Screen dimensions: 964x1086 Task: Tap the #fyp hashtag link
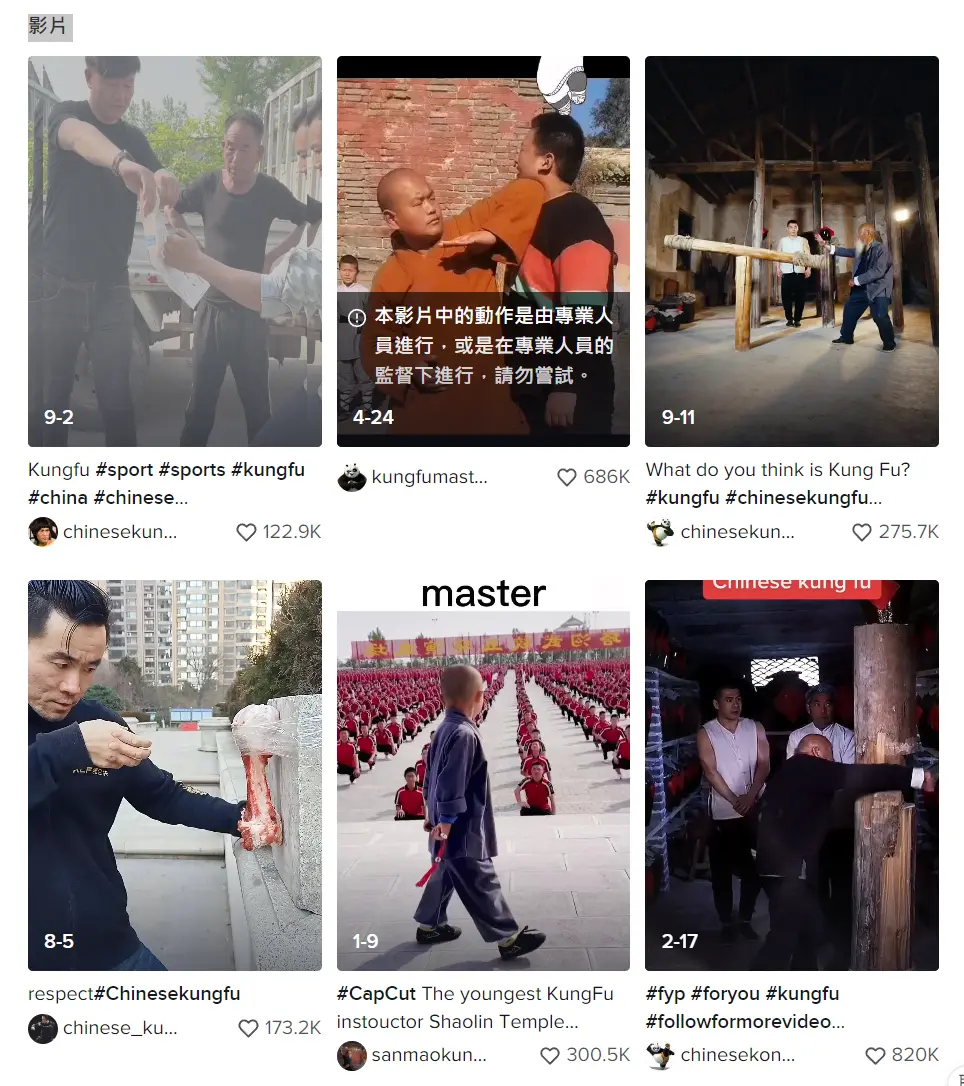pyautogui.click(x=665, y=994)
